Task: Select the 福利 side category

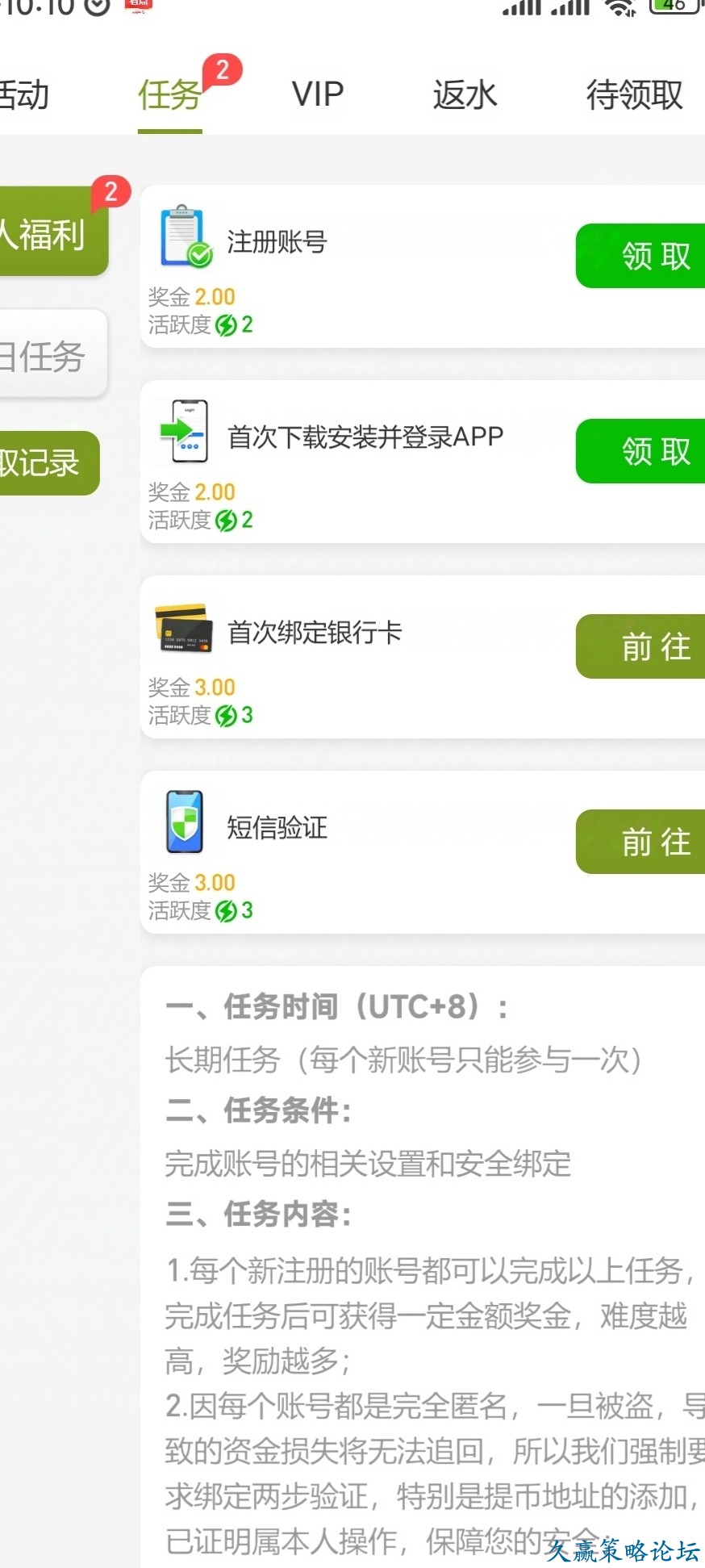Action: pyautogui.click(x=48, y=234)
